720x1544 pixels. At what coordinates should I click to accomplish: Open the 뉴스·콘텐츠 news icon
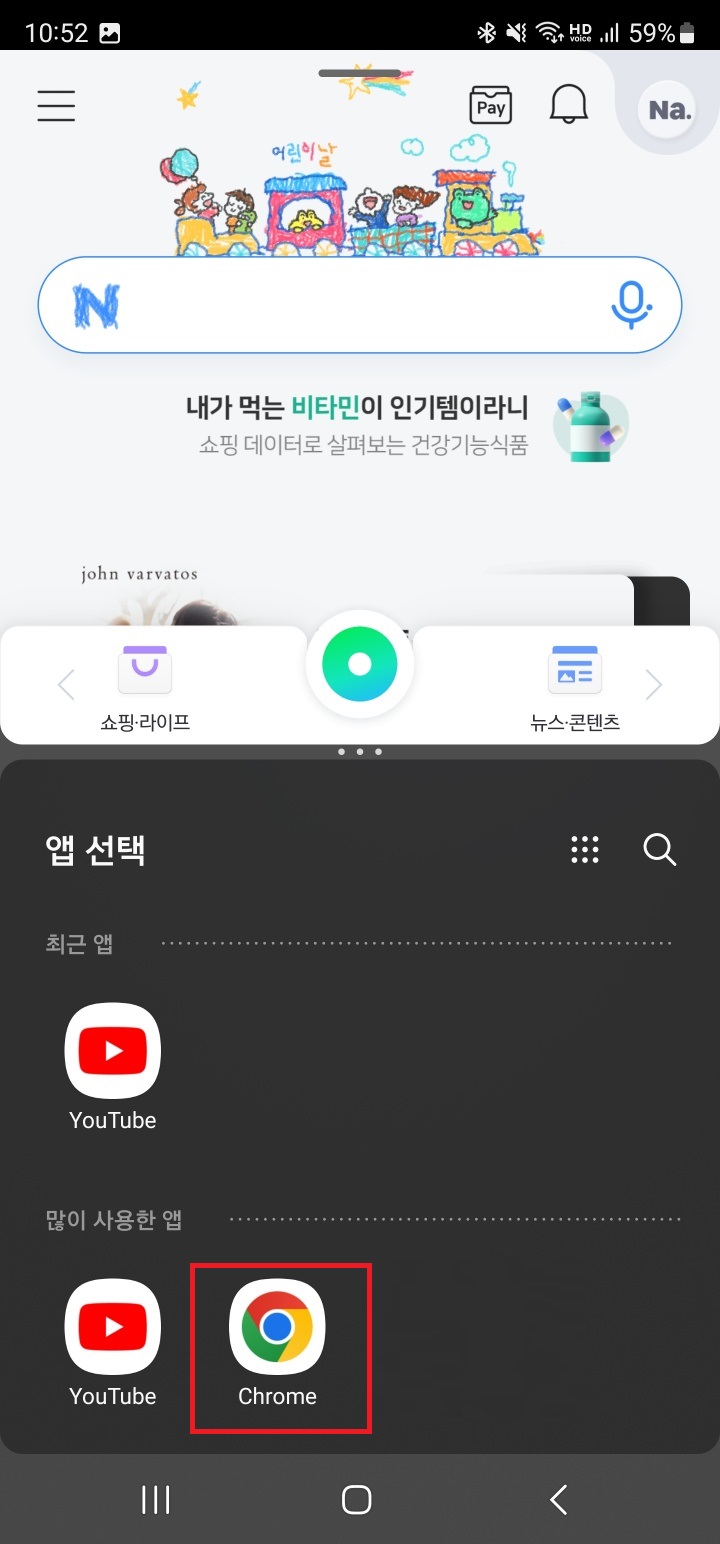coord(576,668)
